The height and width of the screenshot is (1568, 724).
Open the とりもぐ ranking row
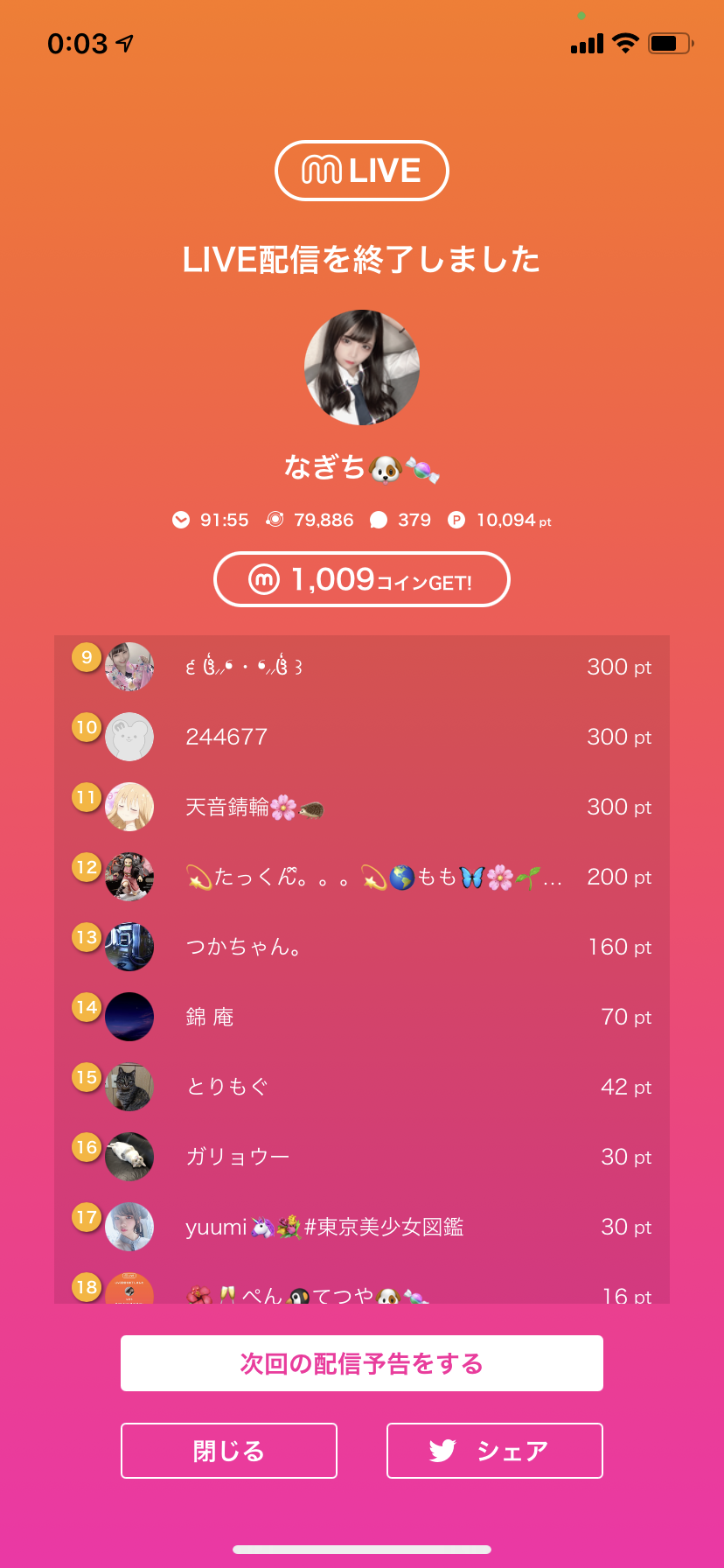click(361, 1087)
